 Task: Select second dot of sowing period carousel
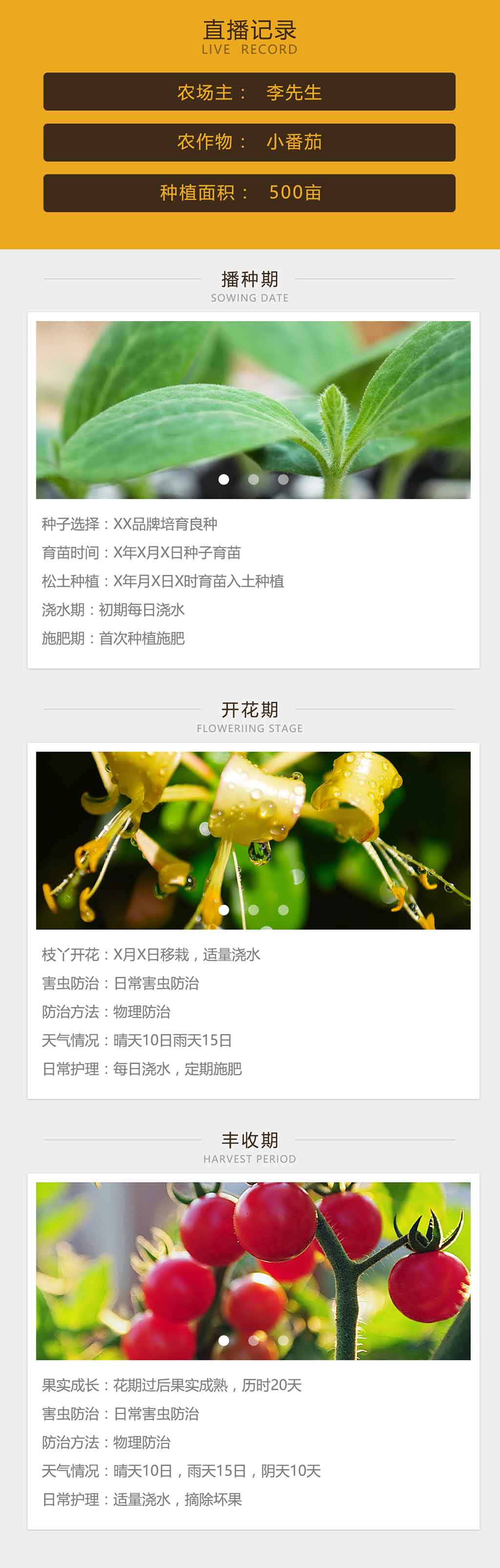(x=253, y=480)
